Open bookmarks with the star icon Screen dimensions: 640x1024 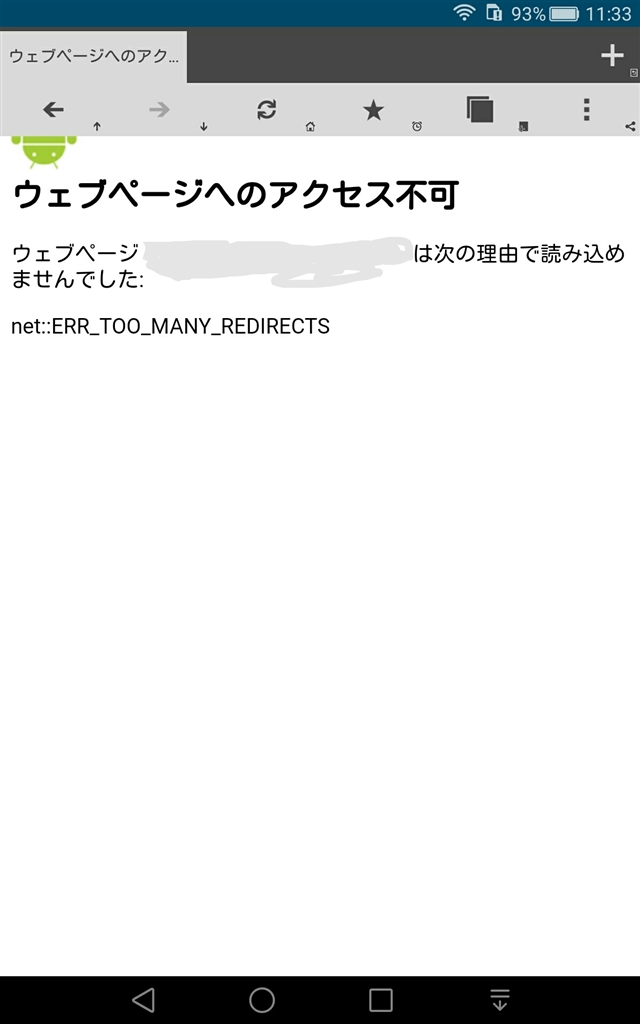point(373,110)
